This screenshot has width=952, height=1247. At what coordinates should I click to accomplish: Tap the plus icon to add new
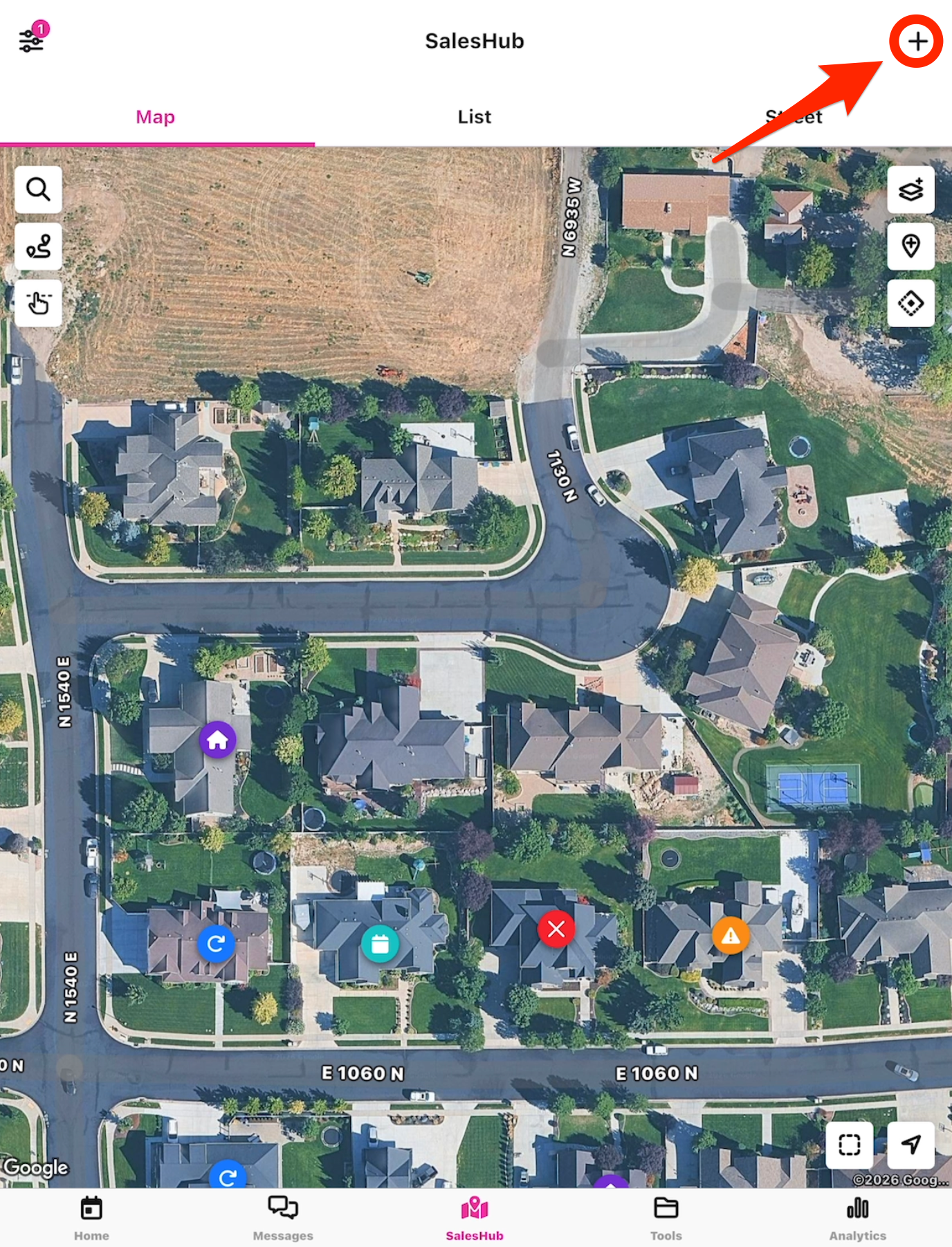coord(917,42)
